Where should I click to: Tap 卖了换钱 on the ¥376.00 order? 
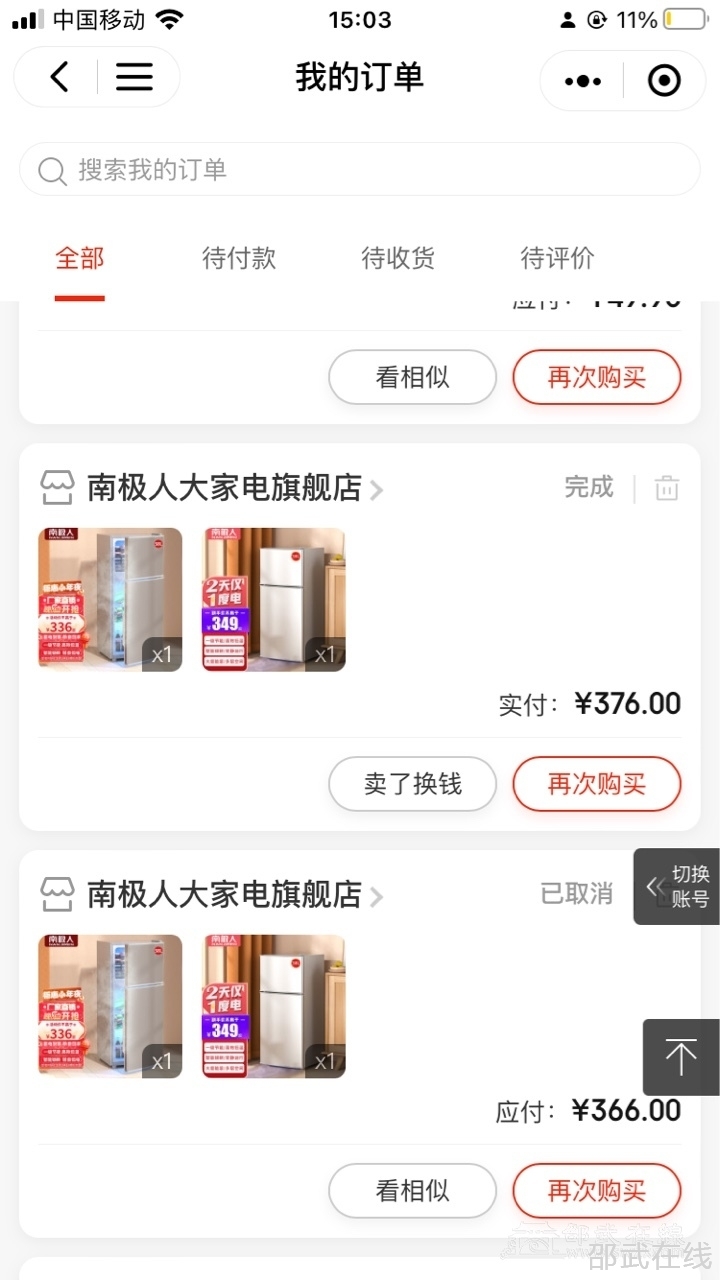click(x=412, y=784)
